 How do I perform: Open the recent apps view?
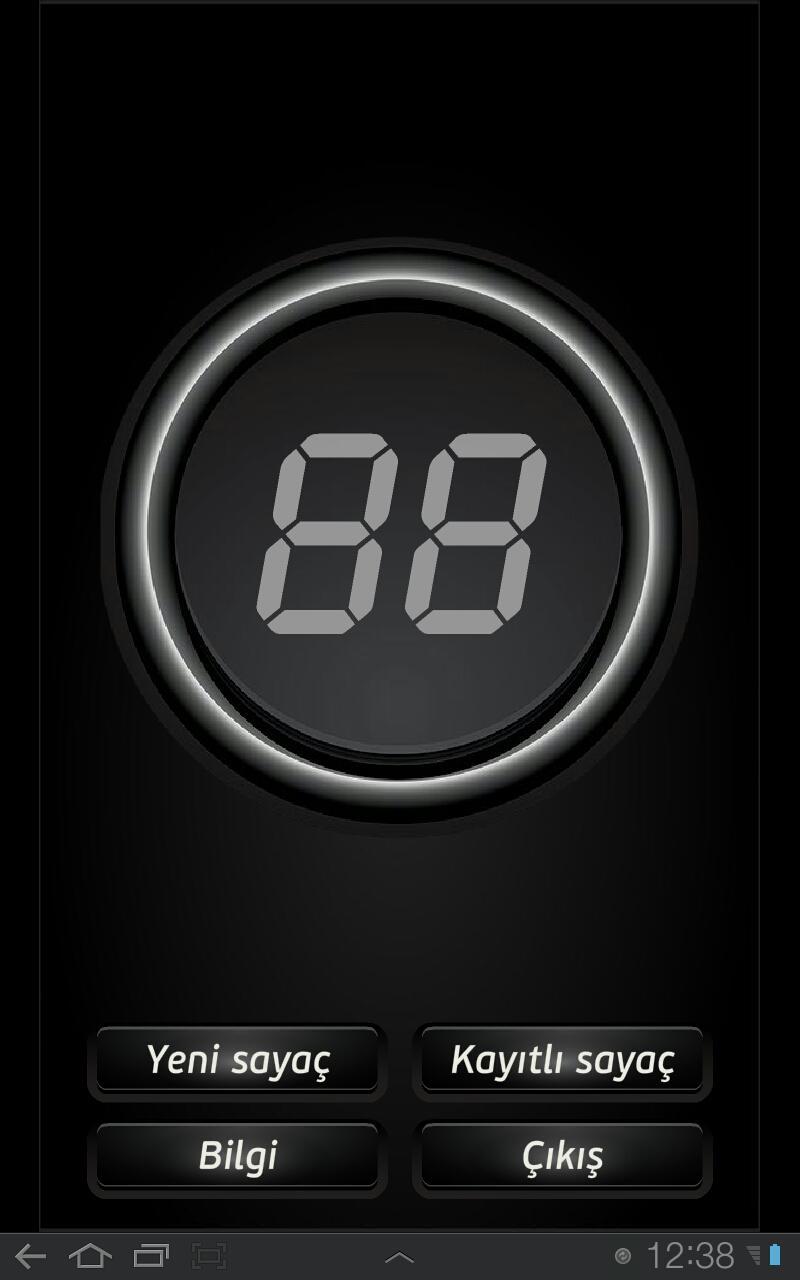coord(151,1256)
